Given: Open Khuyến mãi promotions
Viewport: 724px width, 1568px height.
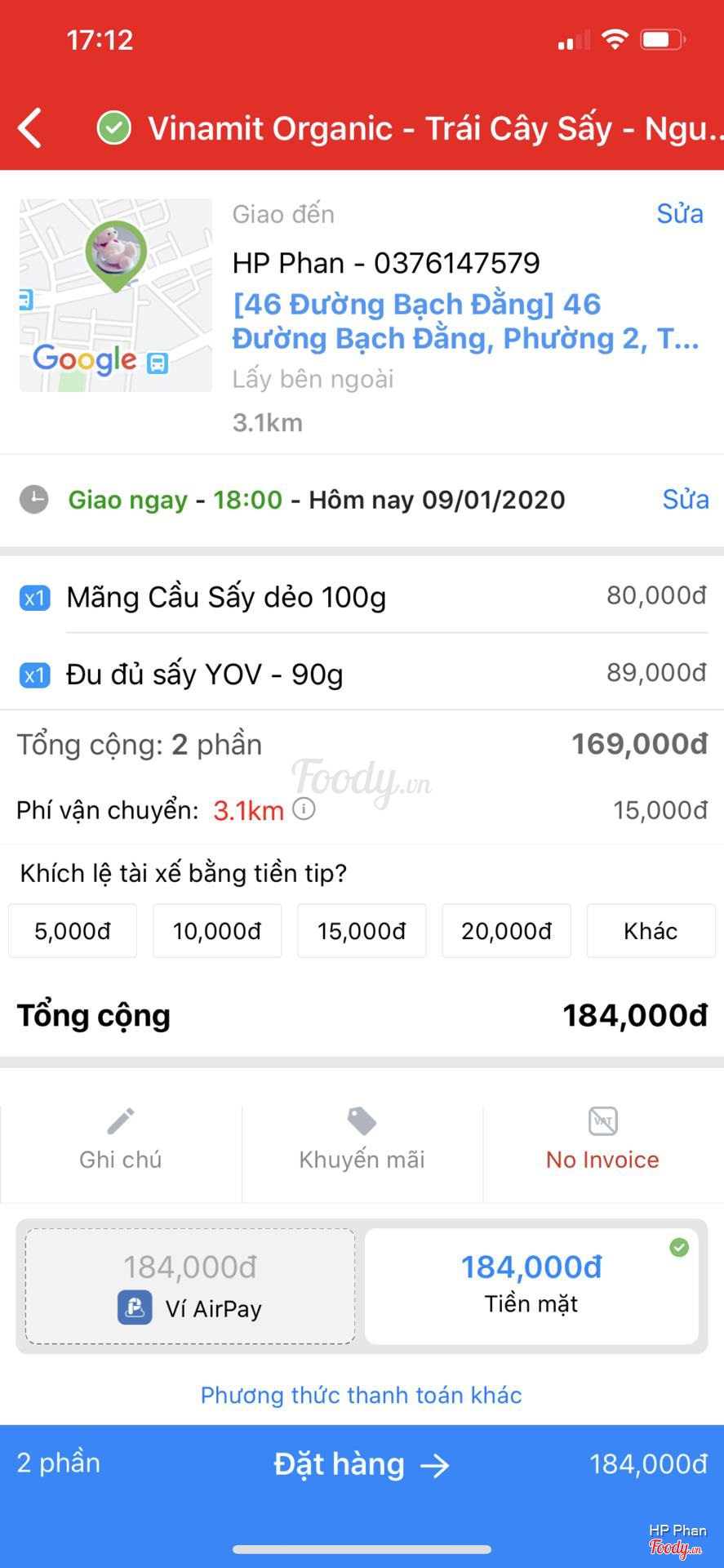Looking at the screenshot, I should pyautogui.click(x=362, y=1140).
